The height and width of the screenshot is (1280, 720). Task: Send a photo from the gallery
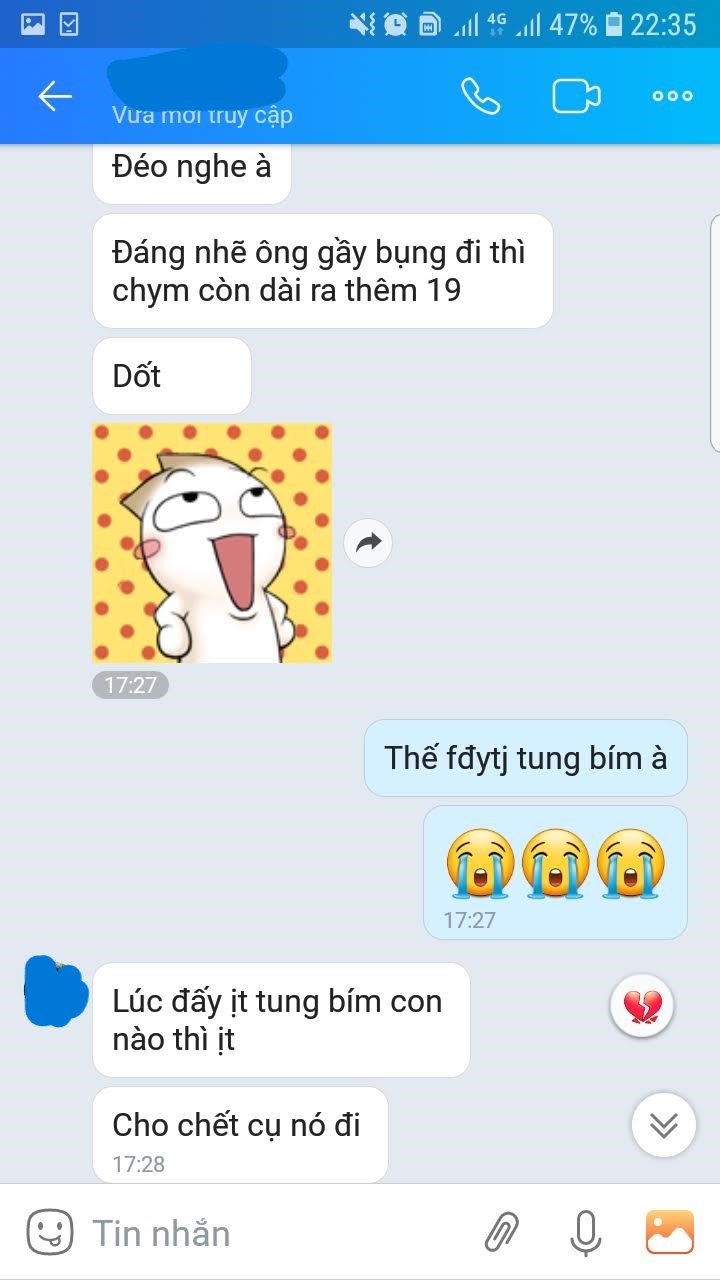[669, 1232]
